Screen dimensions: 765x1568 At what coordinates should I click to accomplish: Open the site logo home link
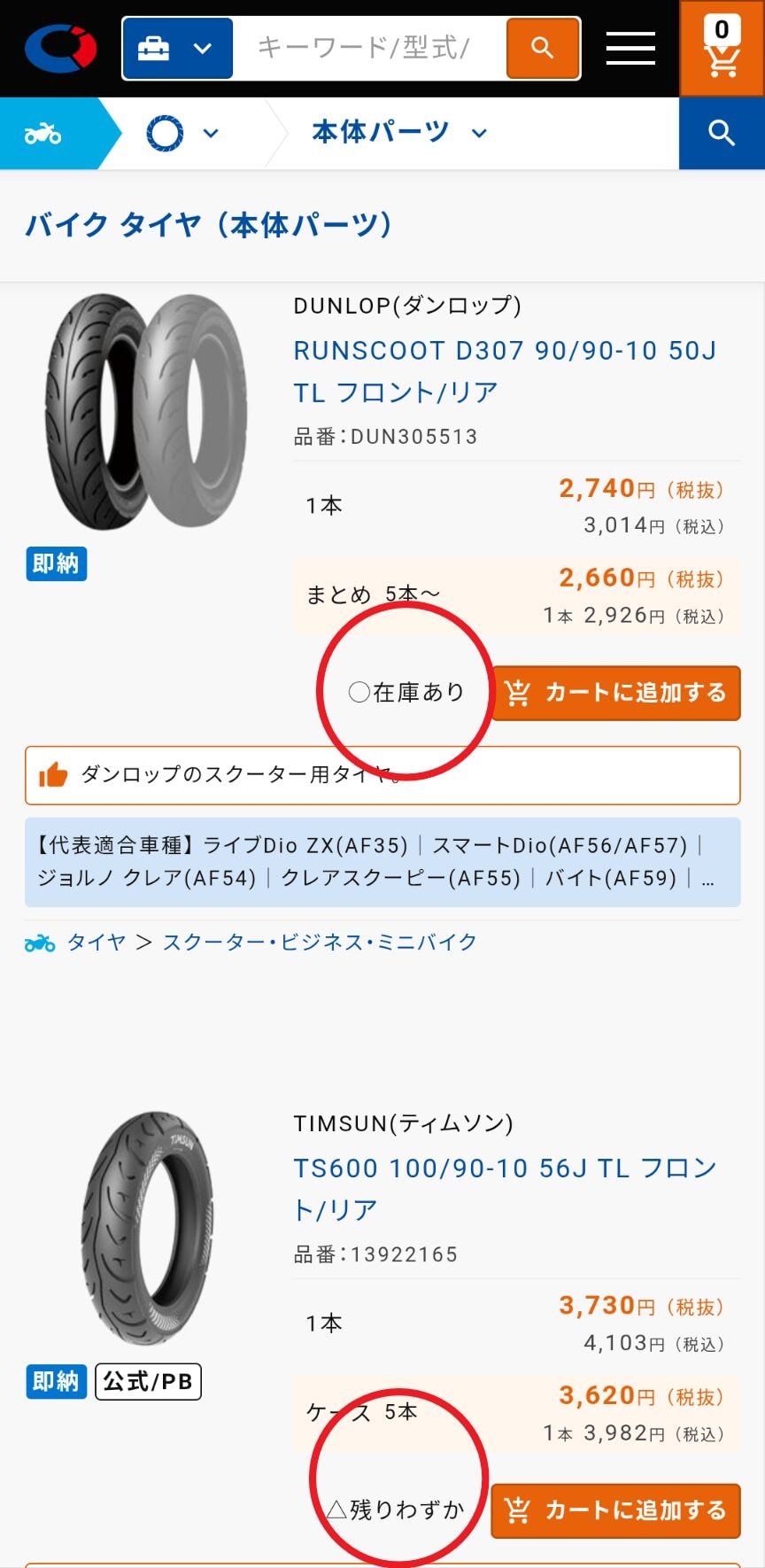[60, 48]
